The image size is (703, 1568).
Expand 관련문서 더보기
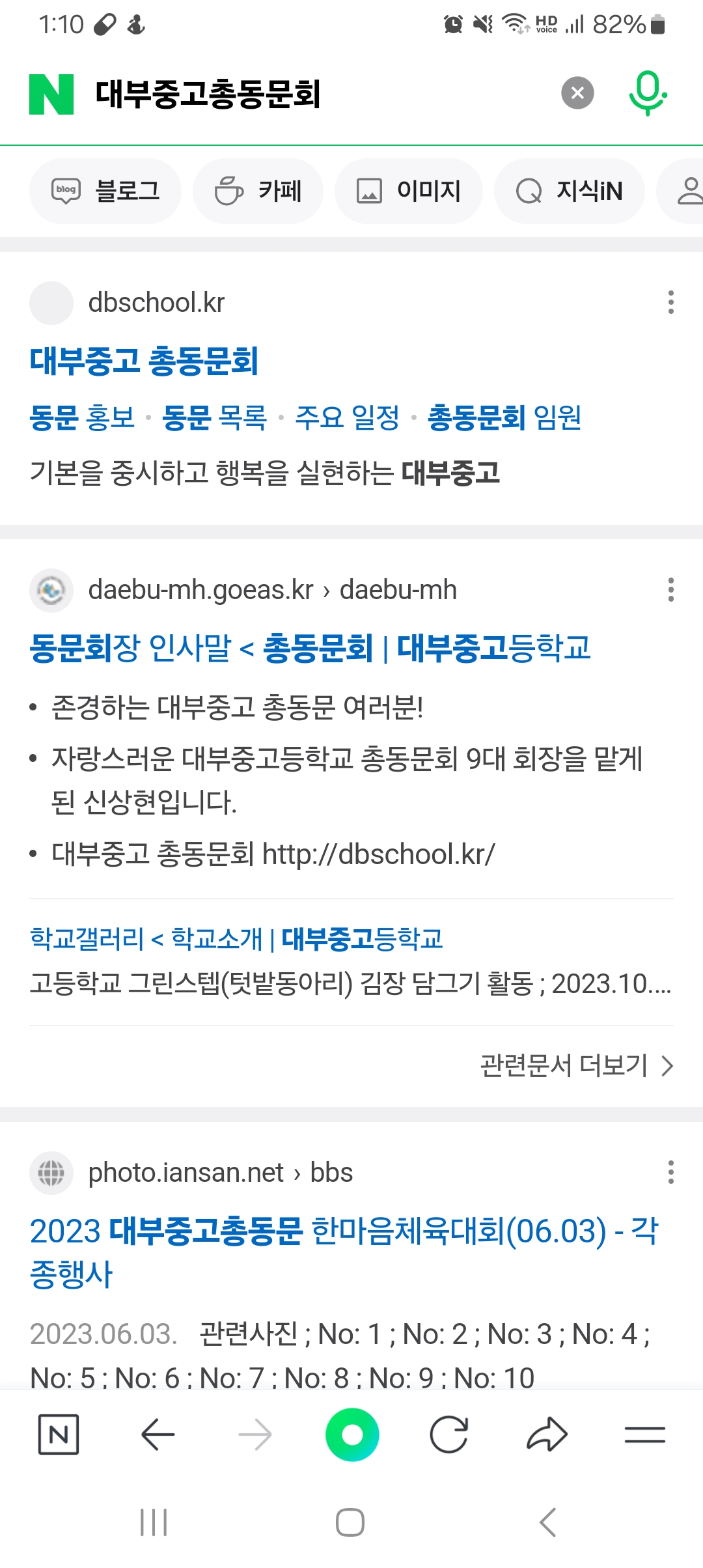(576, 1066)
